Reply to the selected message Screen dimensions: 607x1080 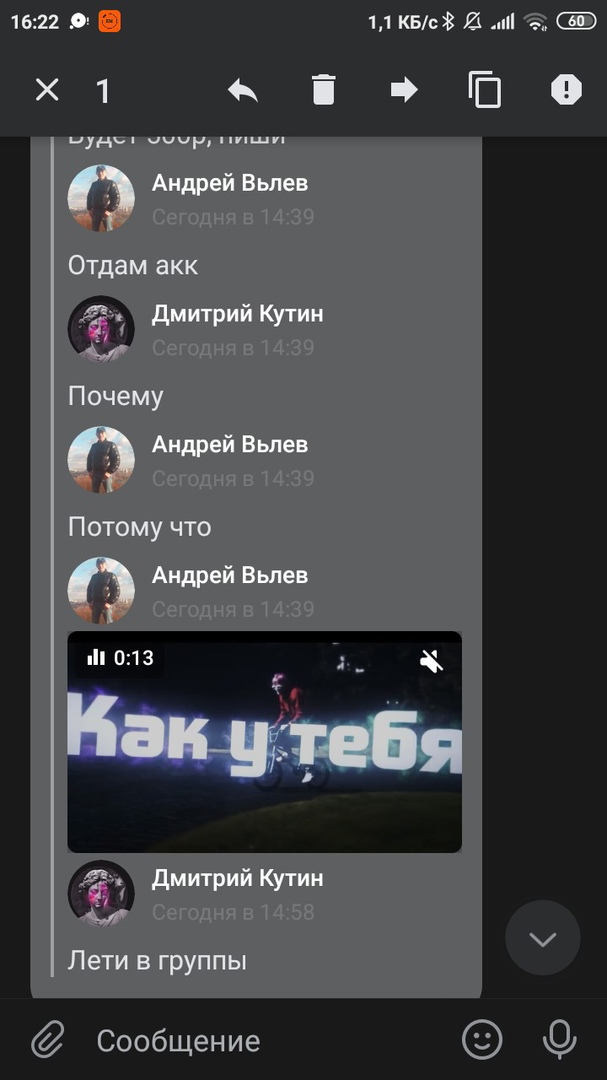[x=242, y=91]
